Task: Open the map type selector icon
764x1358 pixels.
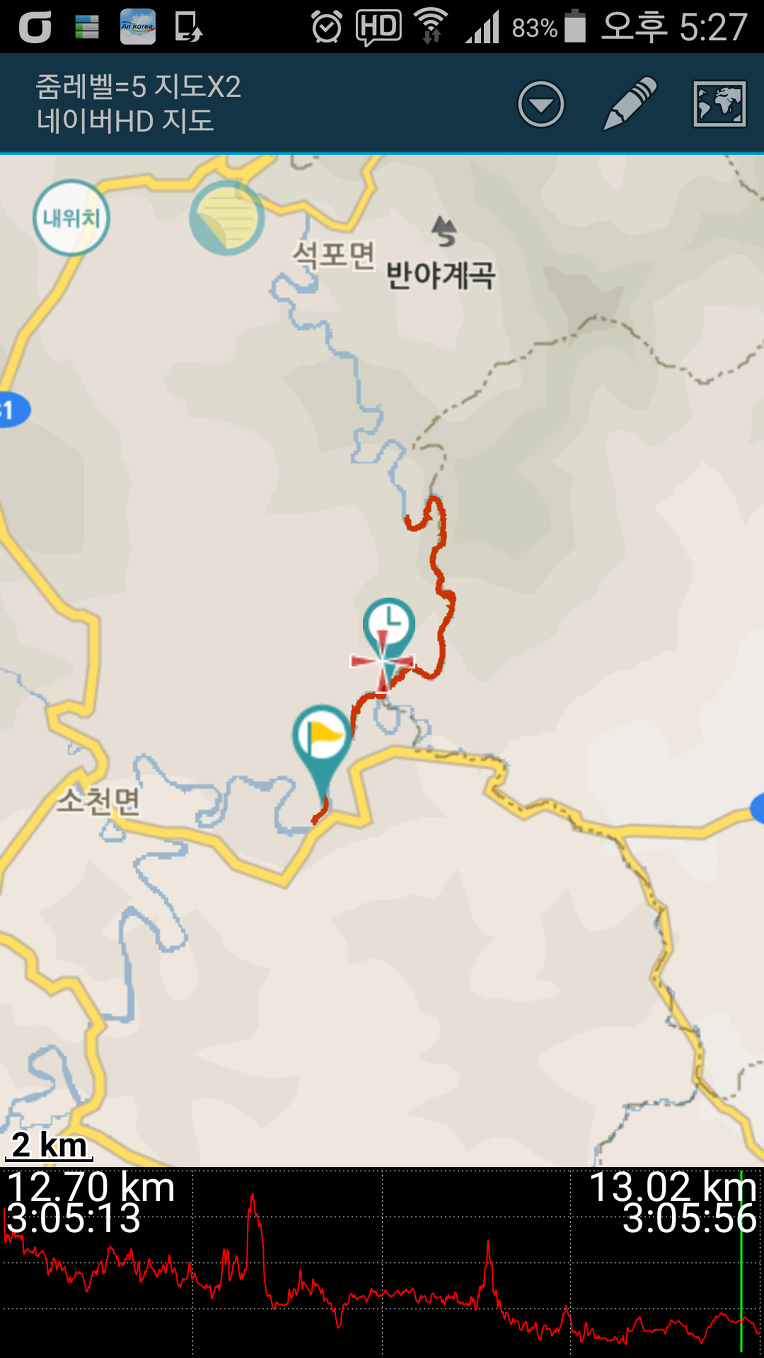Action: pyautogui.click(x=719, y=104)
